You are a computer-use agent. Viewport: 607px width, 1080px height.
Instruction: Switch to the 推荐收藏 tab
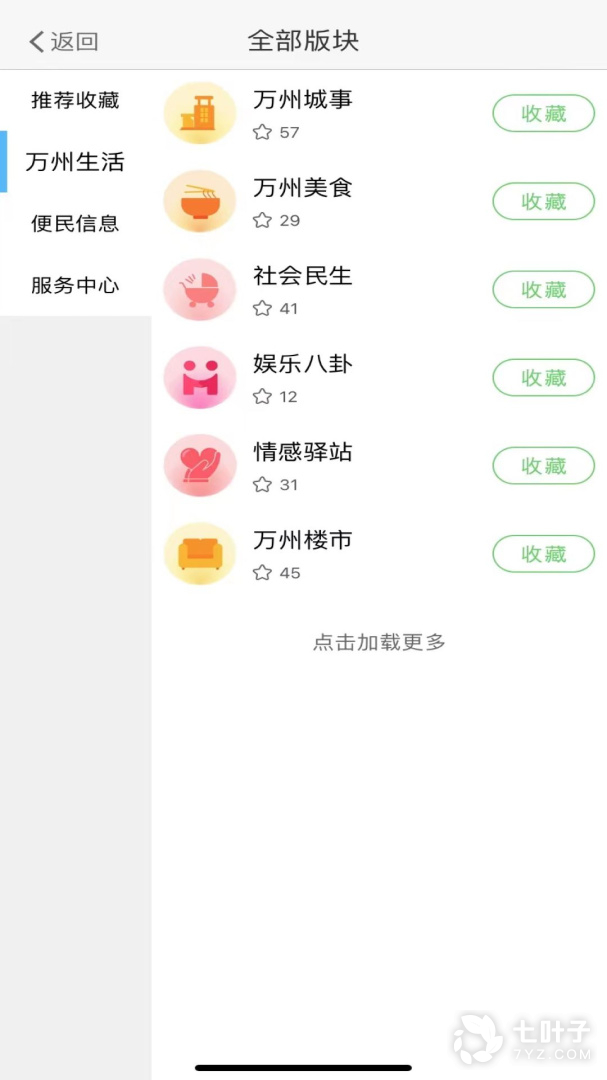point(75,101)
